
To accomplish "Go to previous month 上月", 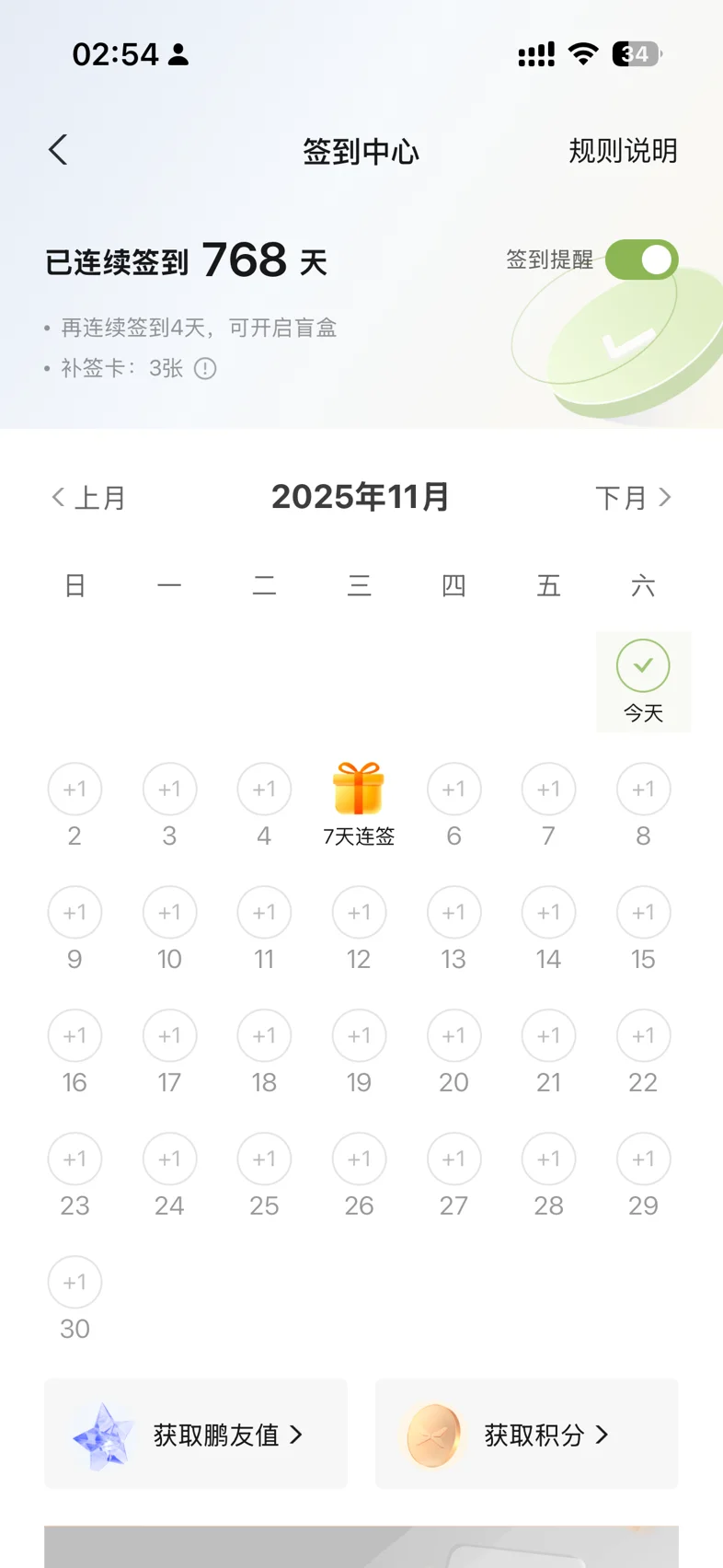I will pos(88,498).
